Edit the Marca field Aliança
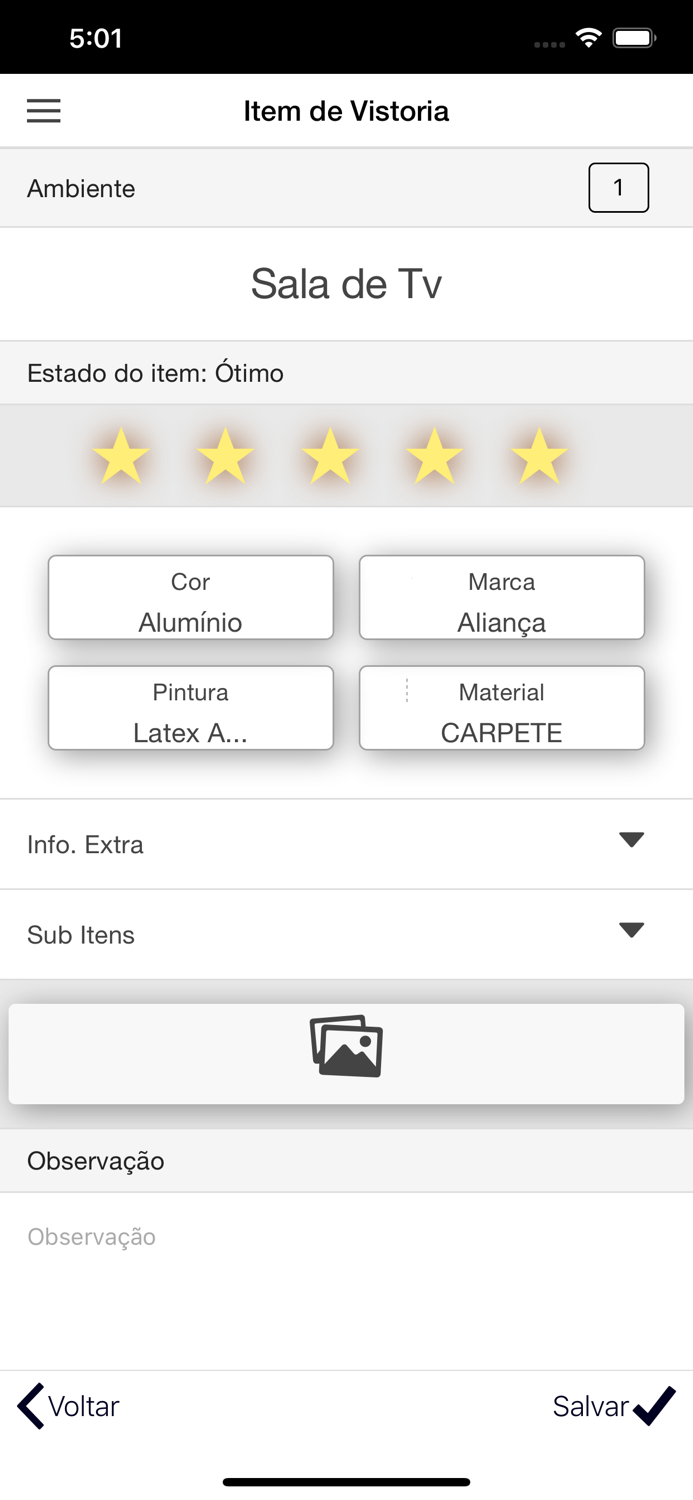 501,598
